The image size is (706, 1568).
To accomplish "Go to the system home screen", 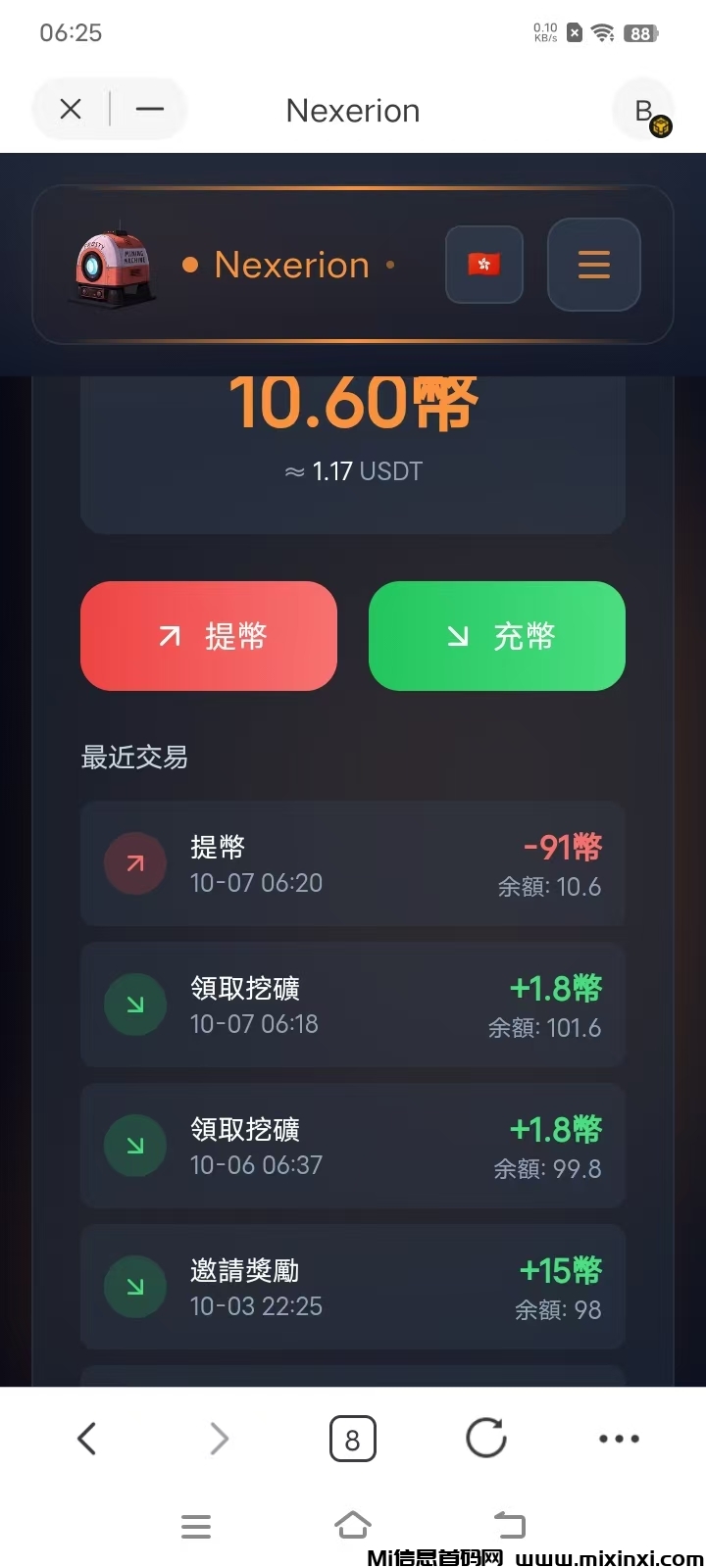I will point(352,1525).
